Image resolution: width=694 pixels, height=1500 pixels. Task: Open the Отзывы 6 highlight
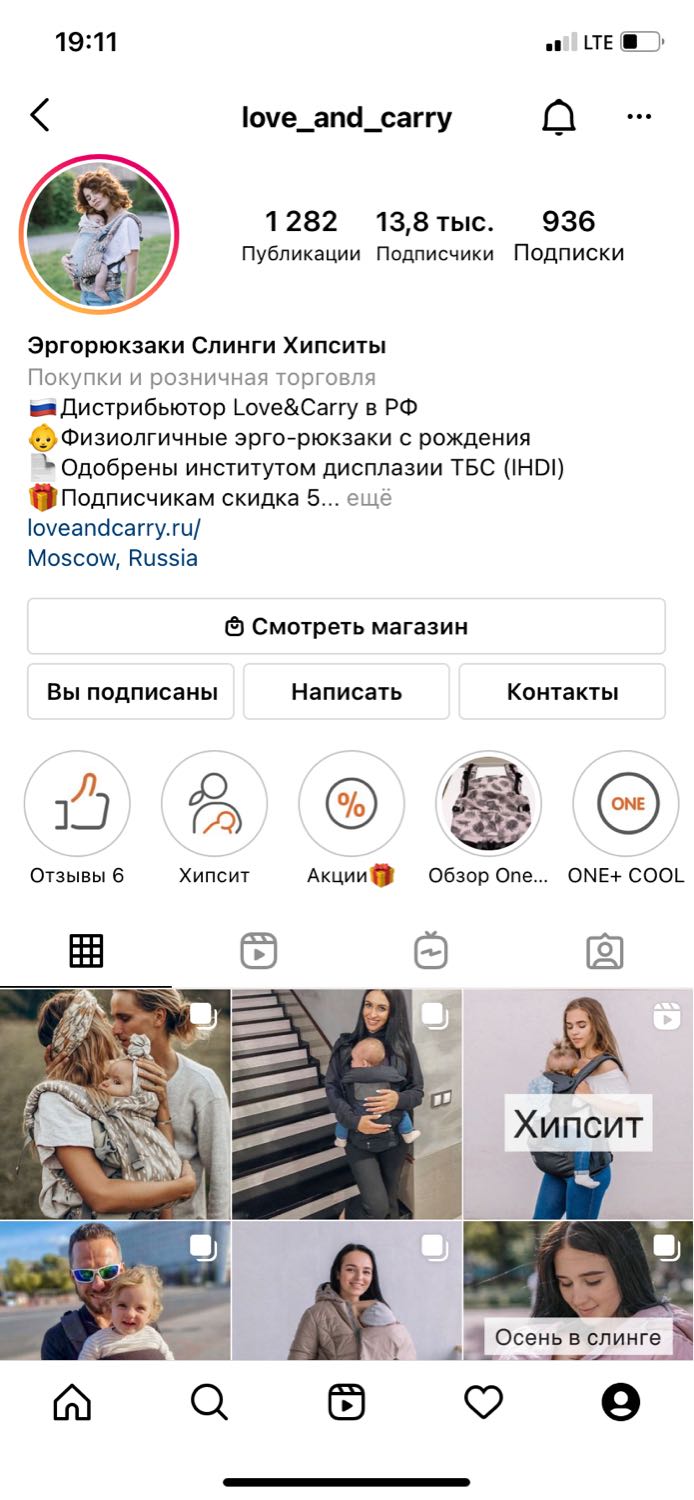(x=77, y=804)
